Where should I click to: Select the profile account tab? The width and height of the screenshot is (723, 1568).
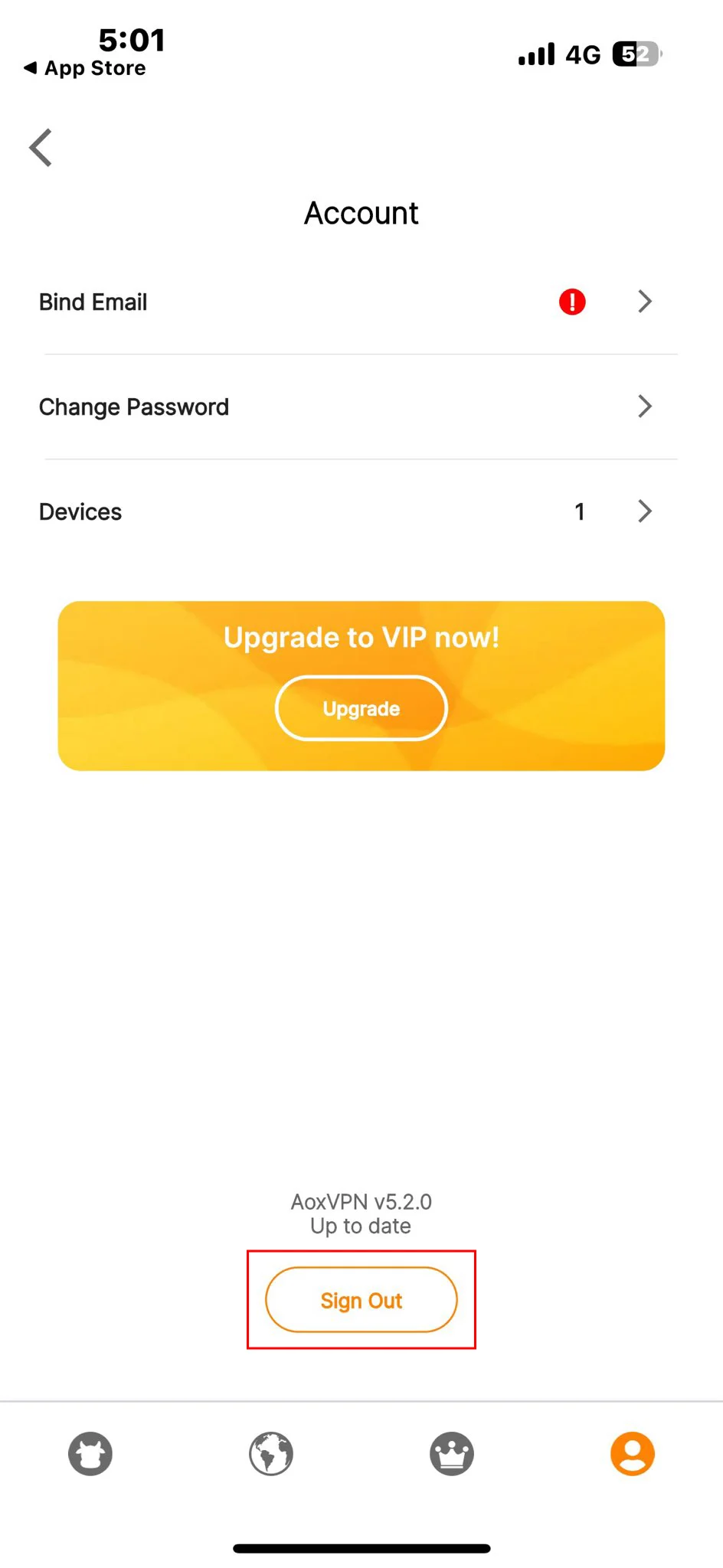point(632,1453)
